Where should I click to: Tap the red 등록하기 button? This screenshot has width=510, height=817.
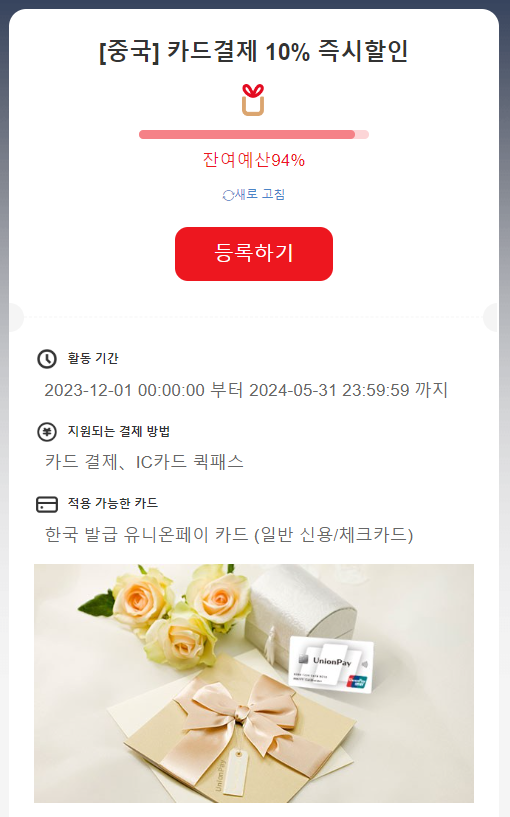pos(254,254)
